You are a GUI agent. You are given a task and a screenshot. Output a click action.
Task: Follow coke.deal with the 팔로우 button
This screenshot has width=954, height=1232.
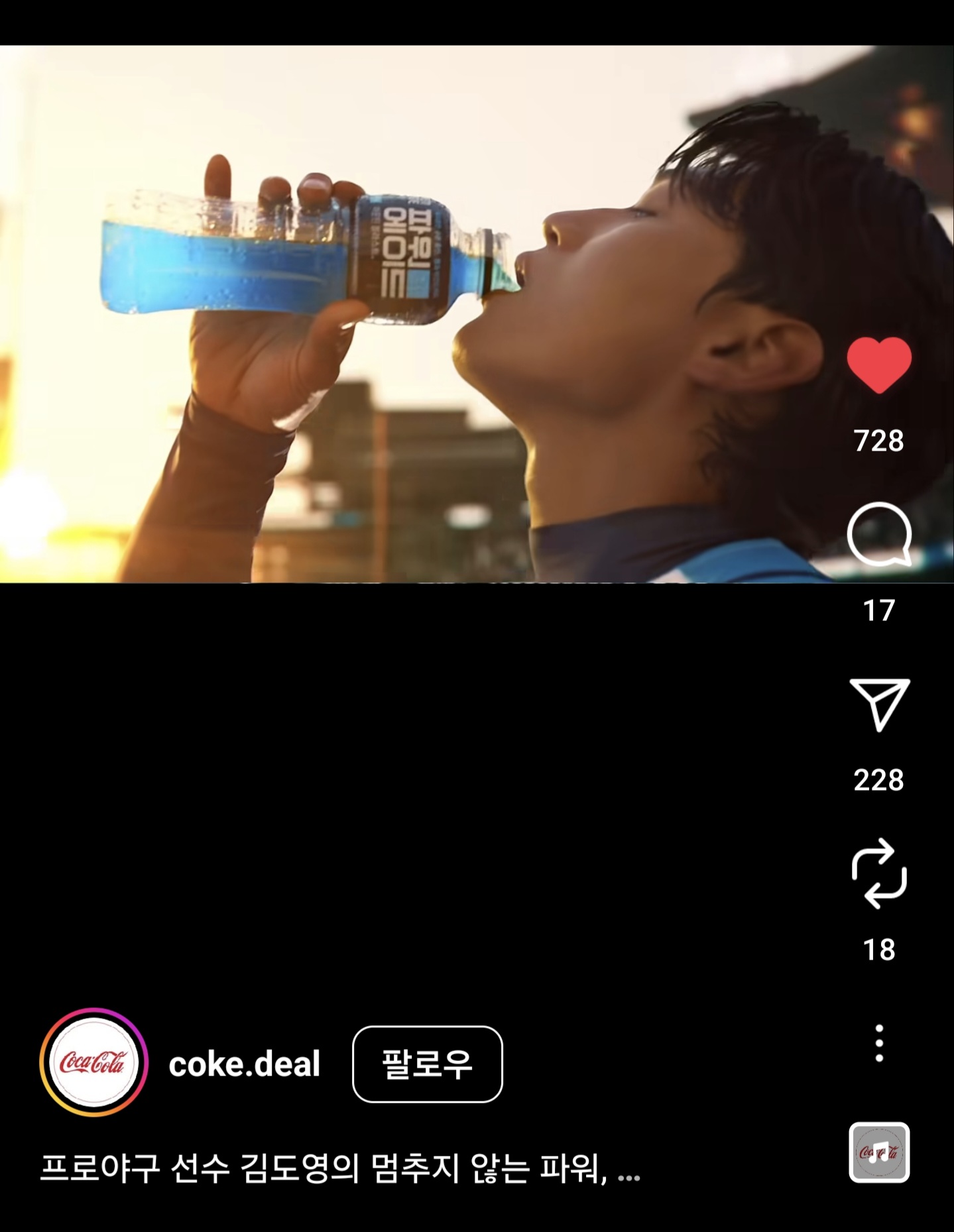tap(427, 1064)
